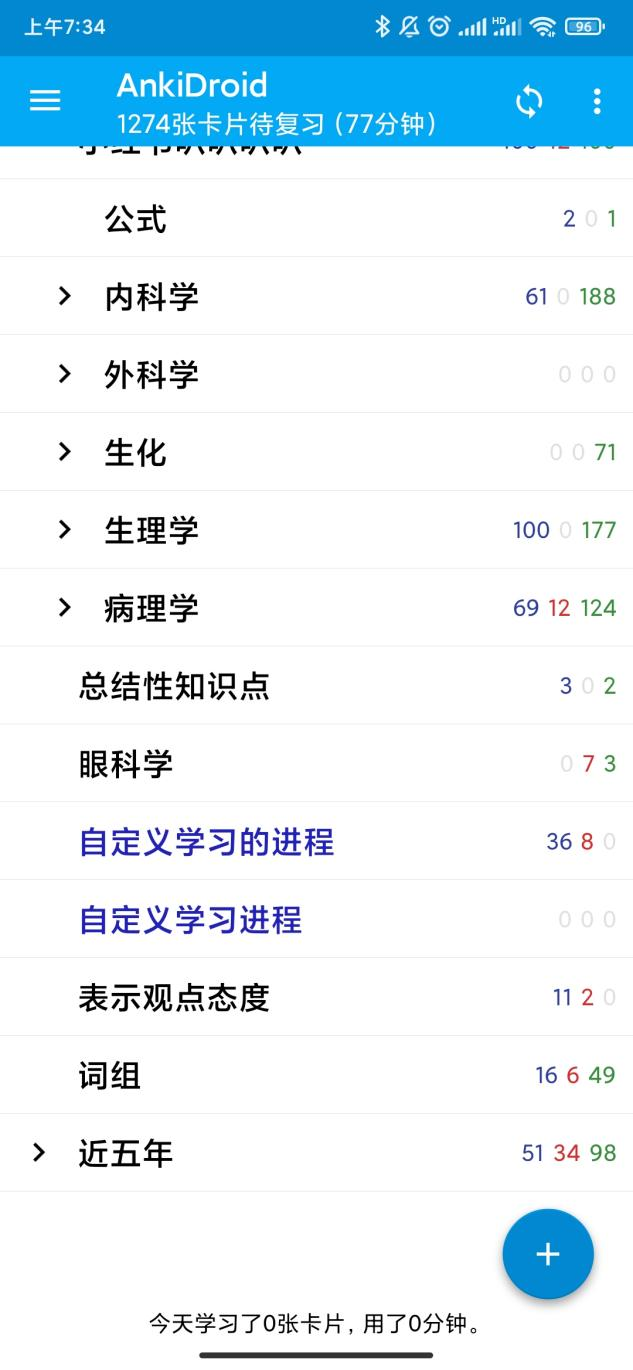The image size is (633, 1370).
Task: Open the 自定义学习的进程 filtered deck
Action: 206,842
